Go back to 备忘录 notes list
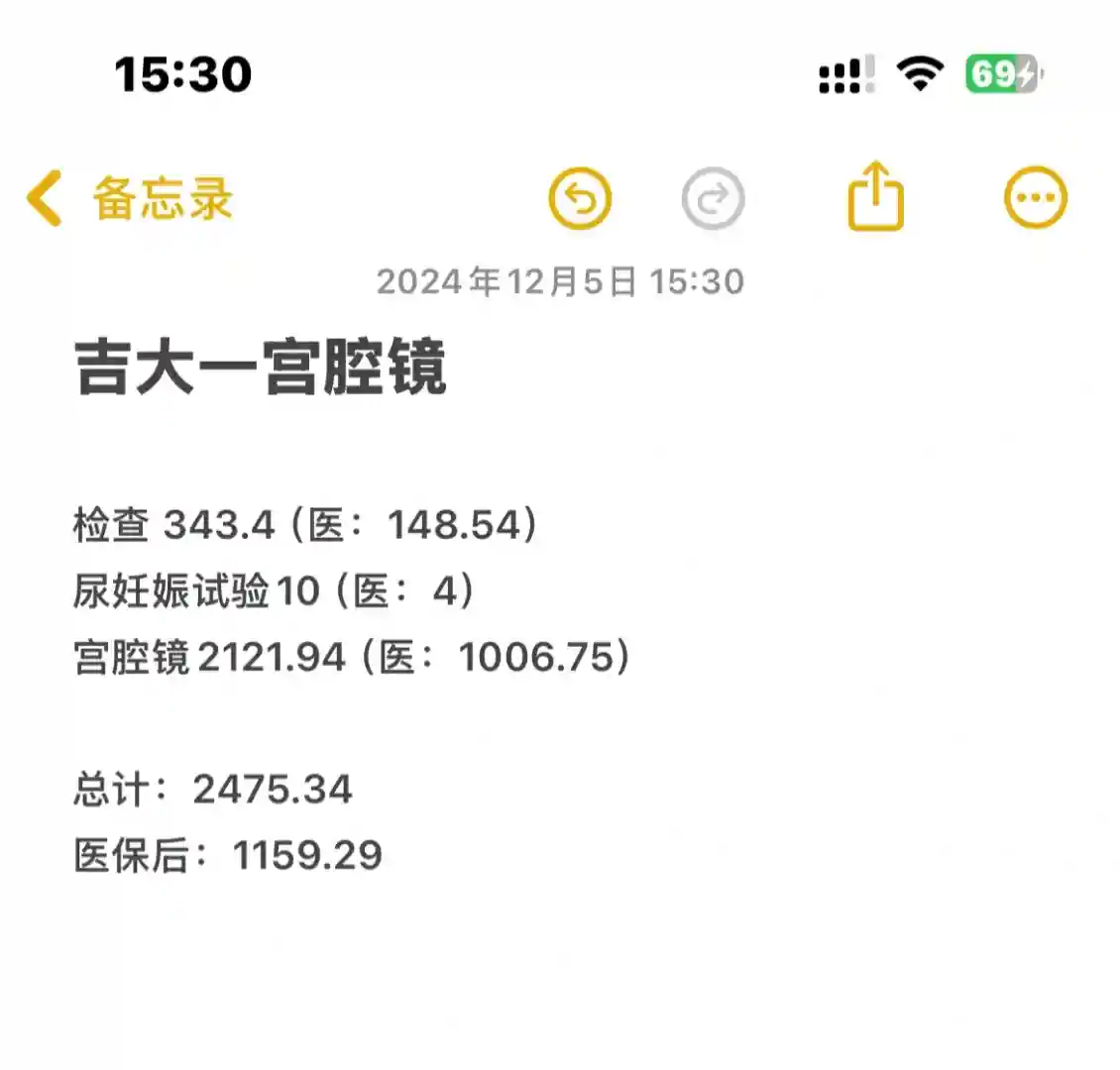 (129, 198)
